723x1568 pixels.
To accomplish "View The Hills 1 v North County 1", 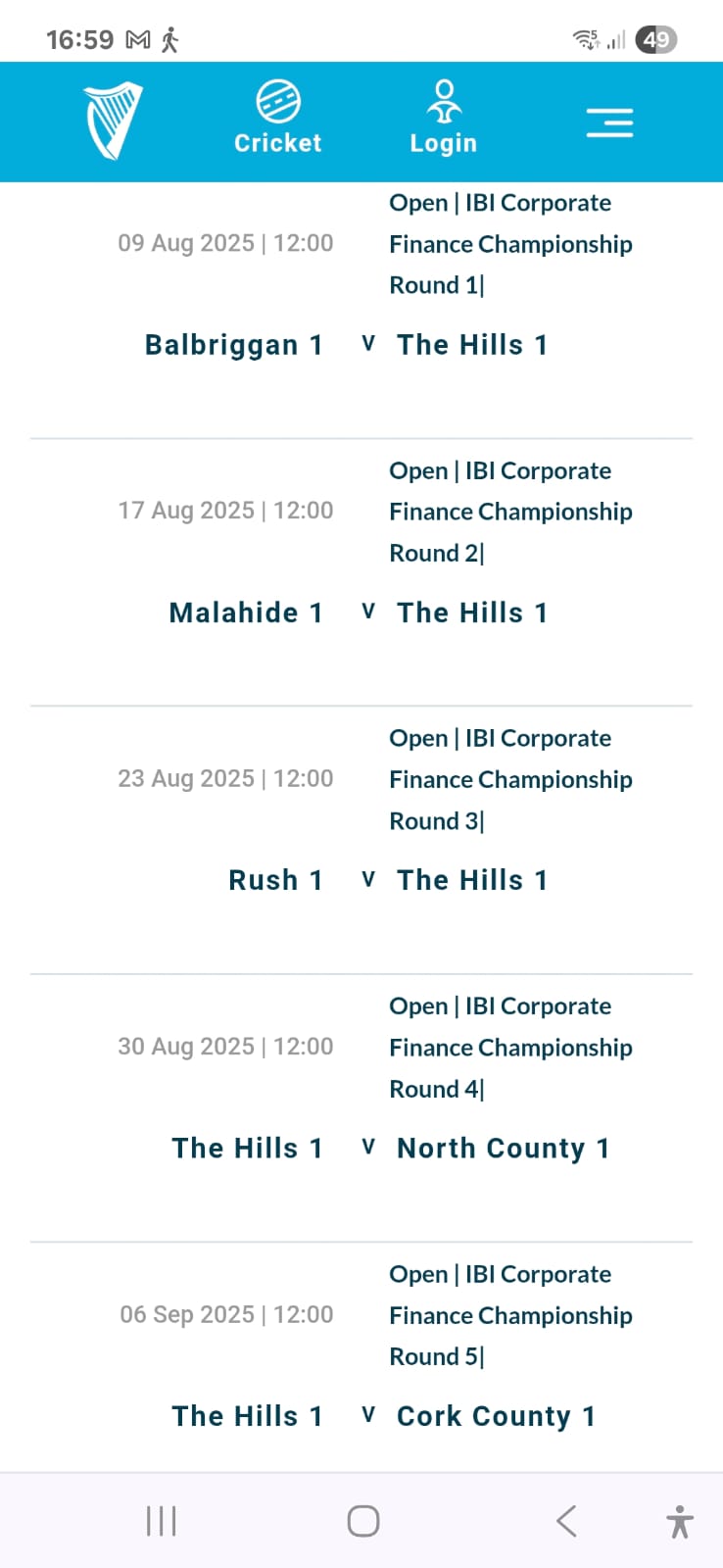I will [361, 1107].
